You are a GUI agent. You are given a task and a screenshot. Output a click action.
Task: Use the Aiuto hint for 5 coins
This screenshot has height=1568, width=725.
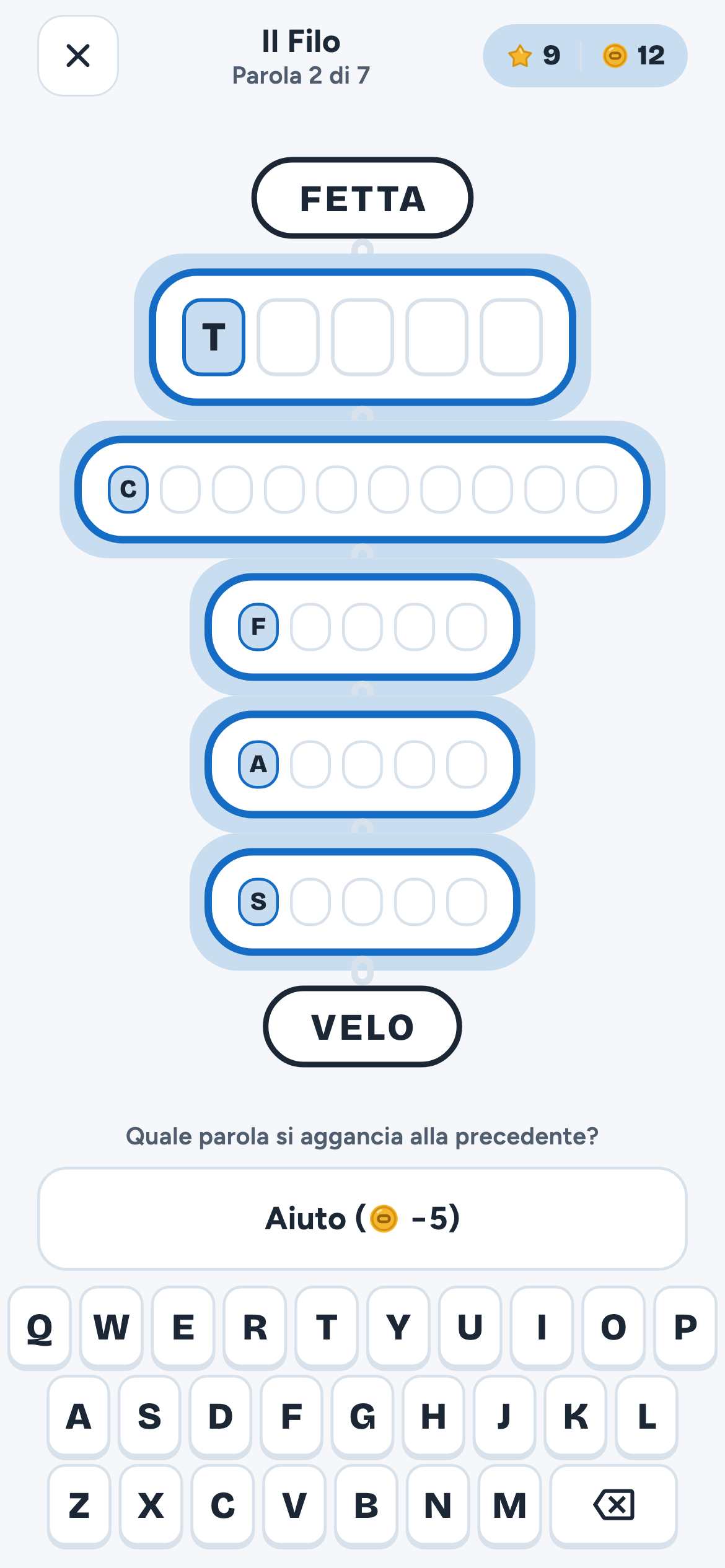click(362, 1218)
